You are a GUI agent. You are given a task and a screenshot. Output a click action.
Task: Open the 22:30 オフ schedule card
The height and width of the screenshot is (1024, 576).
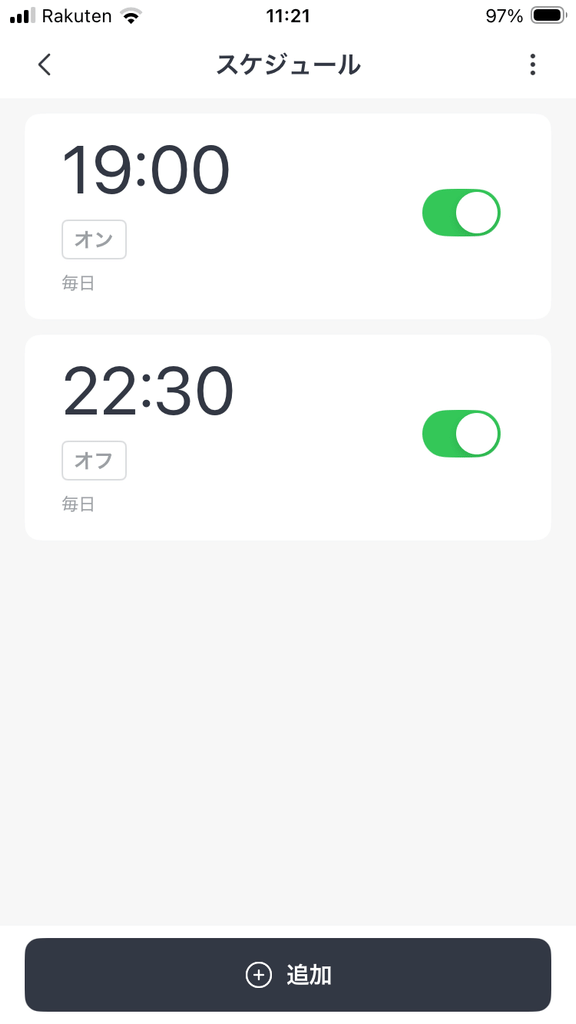[288, 438]
